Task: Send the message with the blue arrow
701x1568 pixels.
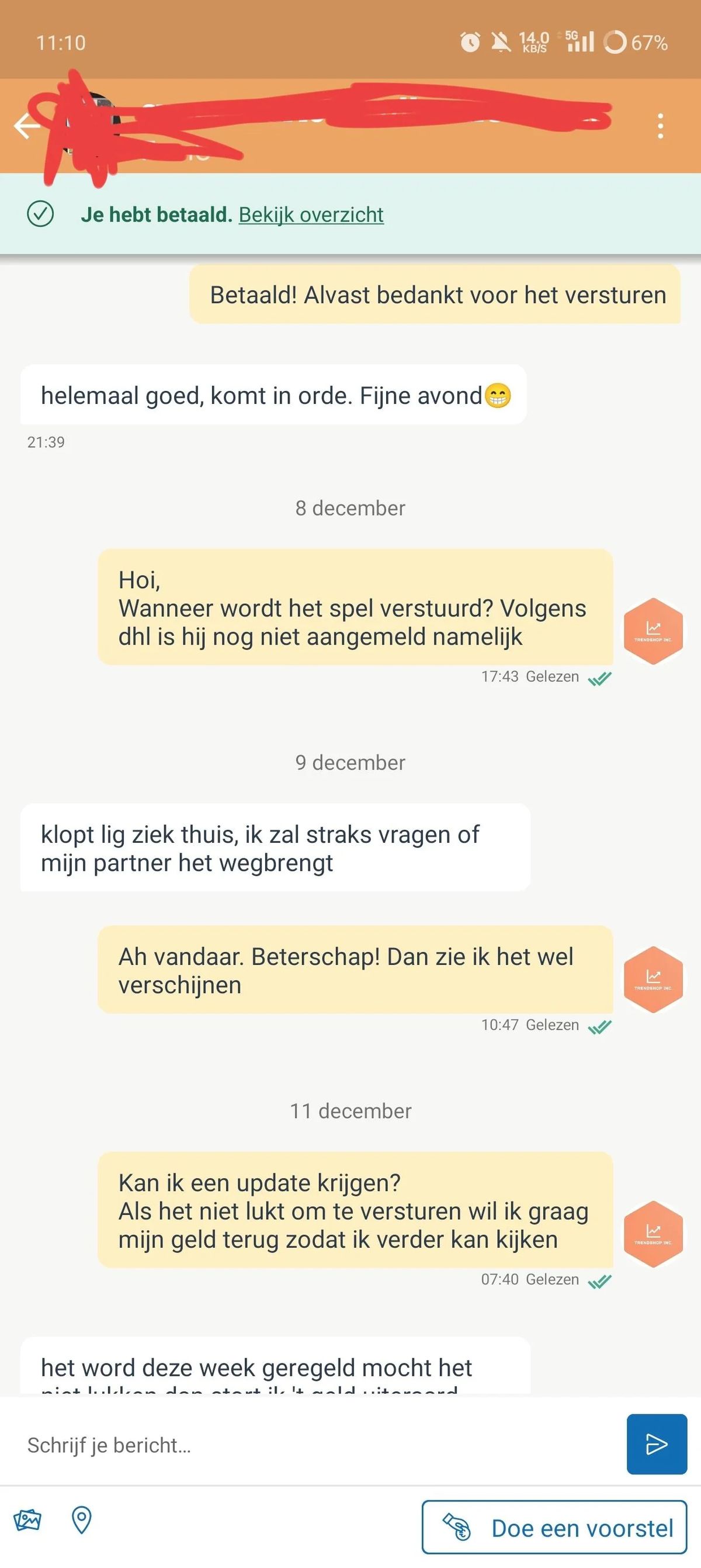Action: coord(657,1444)
